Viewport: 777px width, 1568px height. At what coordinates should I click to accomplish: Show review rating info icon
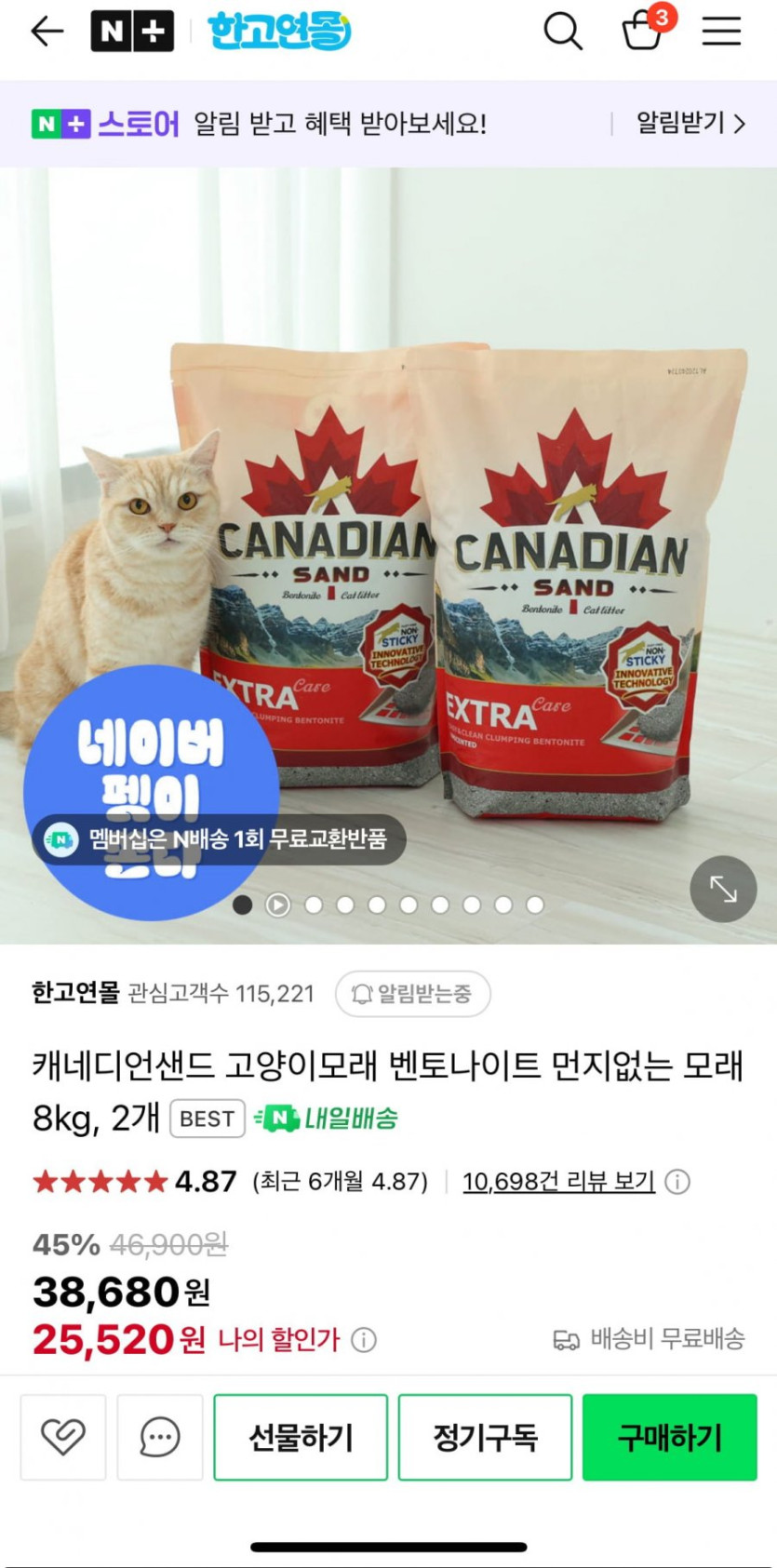[678, 1182]
